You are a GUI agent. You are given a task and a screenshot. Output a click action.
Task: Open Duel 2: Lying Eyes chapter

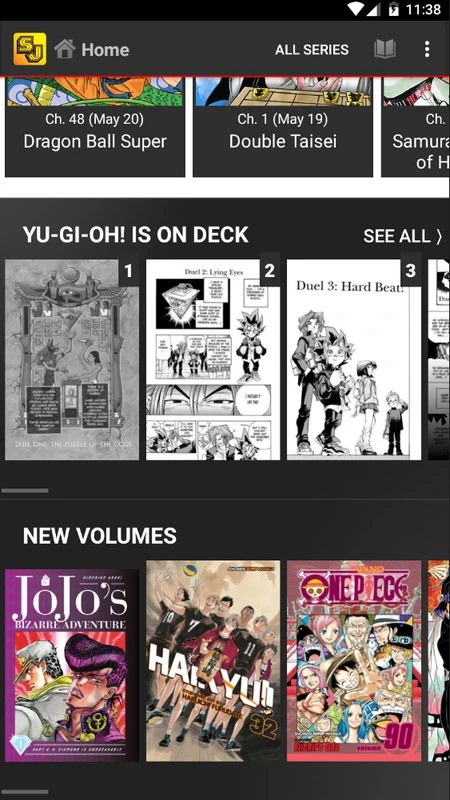click(213, 359)
